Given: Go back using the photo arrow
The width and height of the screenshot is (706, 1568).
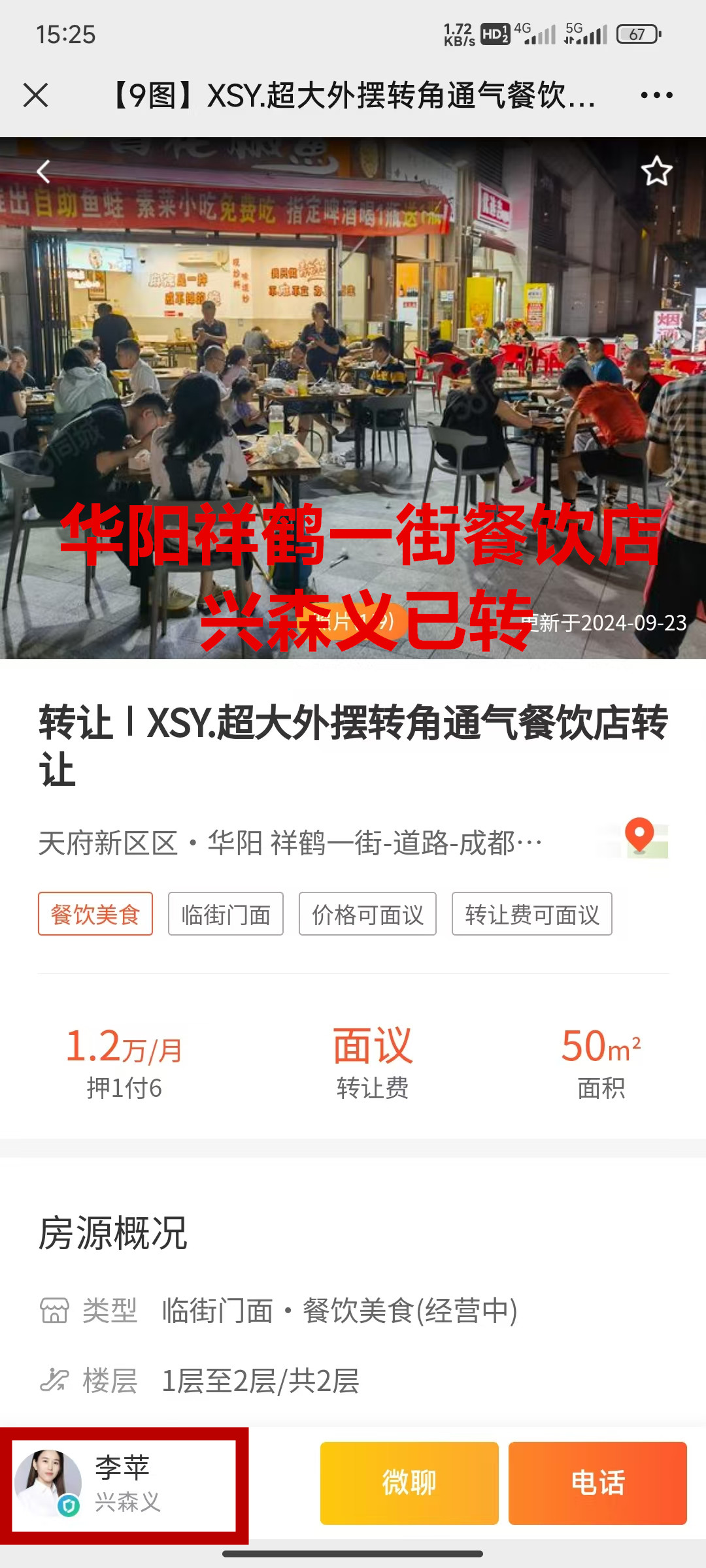Looking at the screenshot, I should [44, 172].
